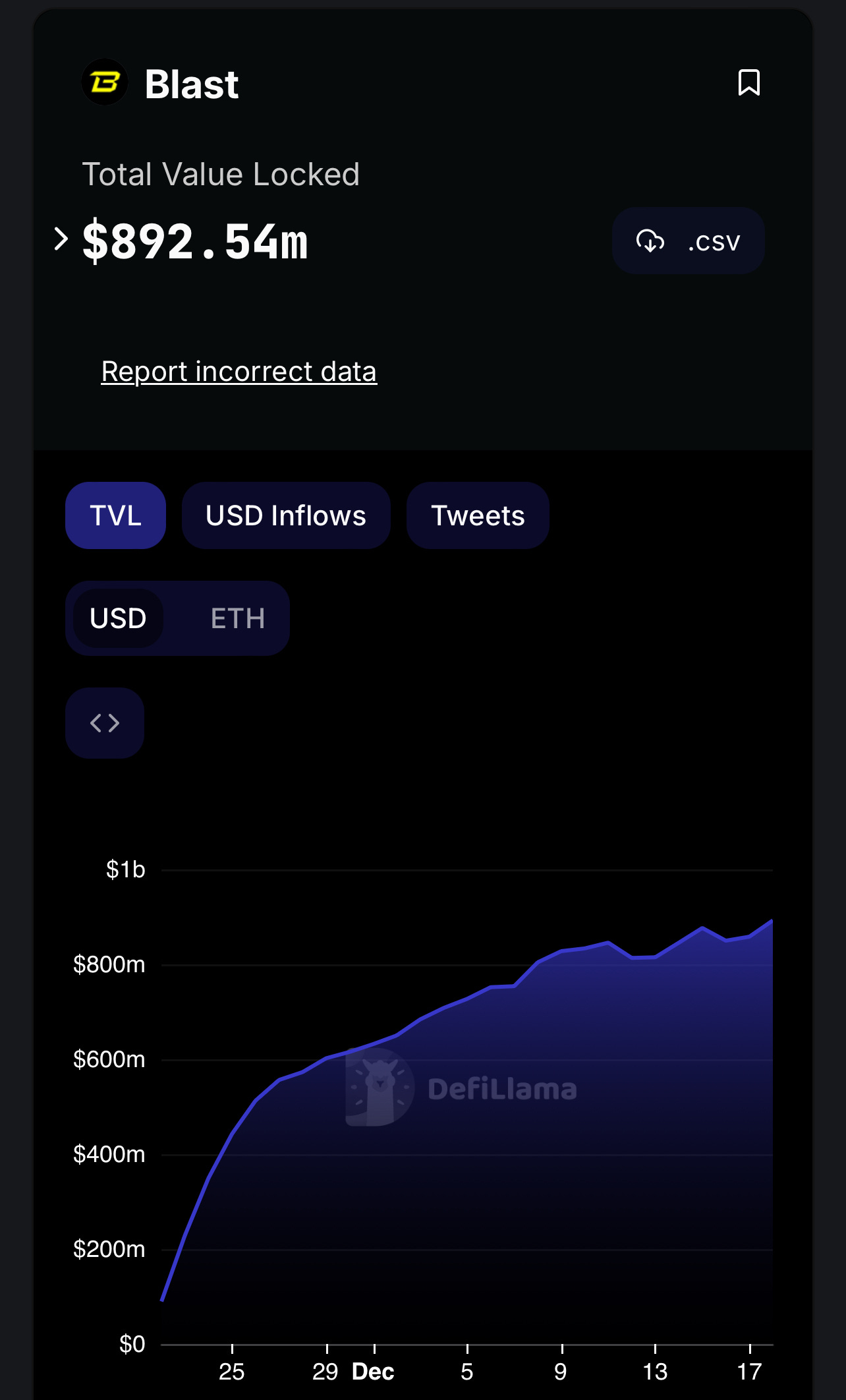Open the Report incorrect data link

(239, 372)
